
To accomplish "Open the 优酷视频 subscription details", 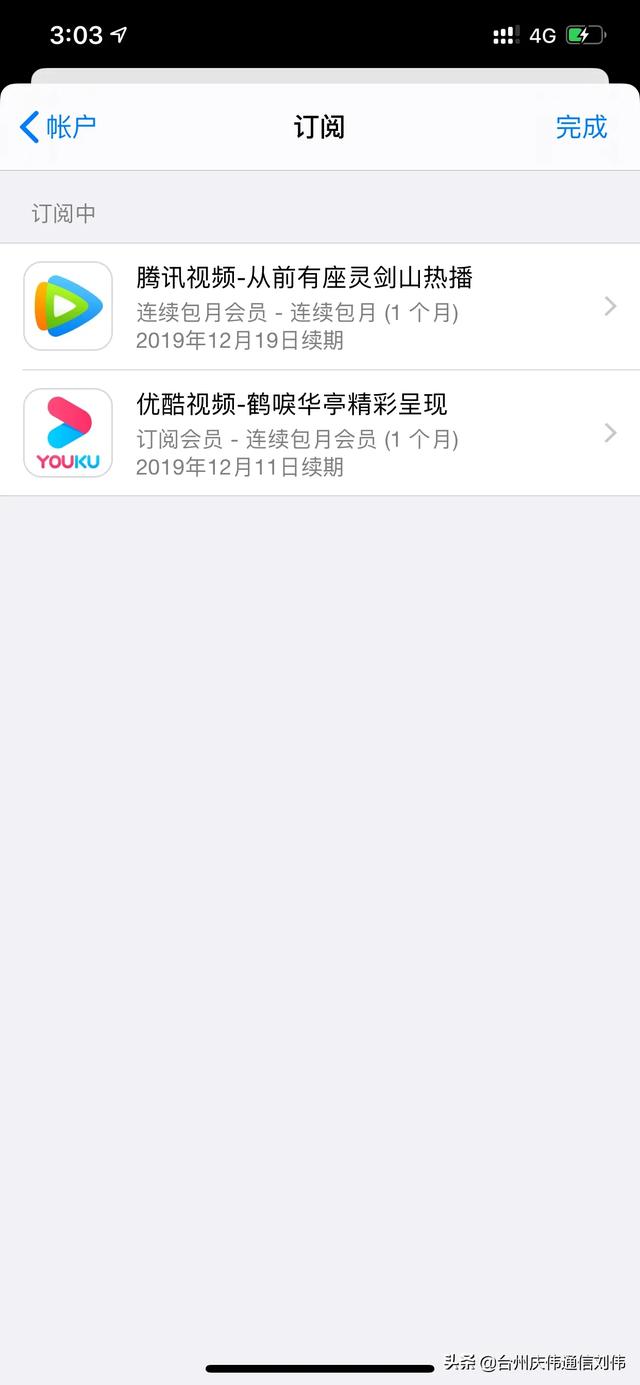I will pos(320,433).
